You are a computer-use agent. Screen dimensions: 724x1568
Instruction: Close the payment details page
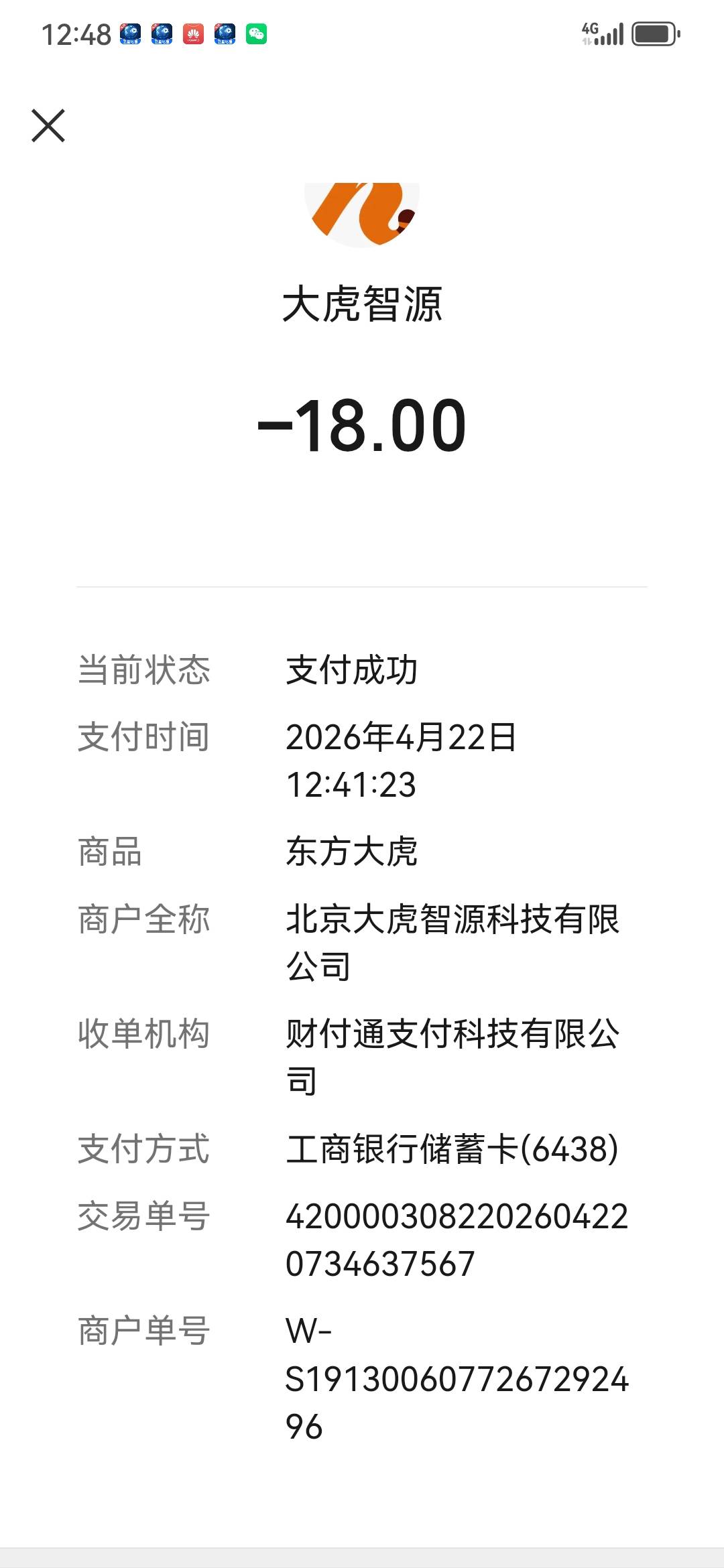click(x=48, y=126)
